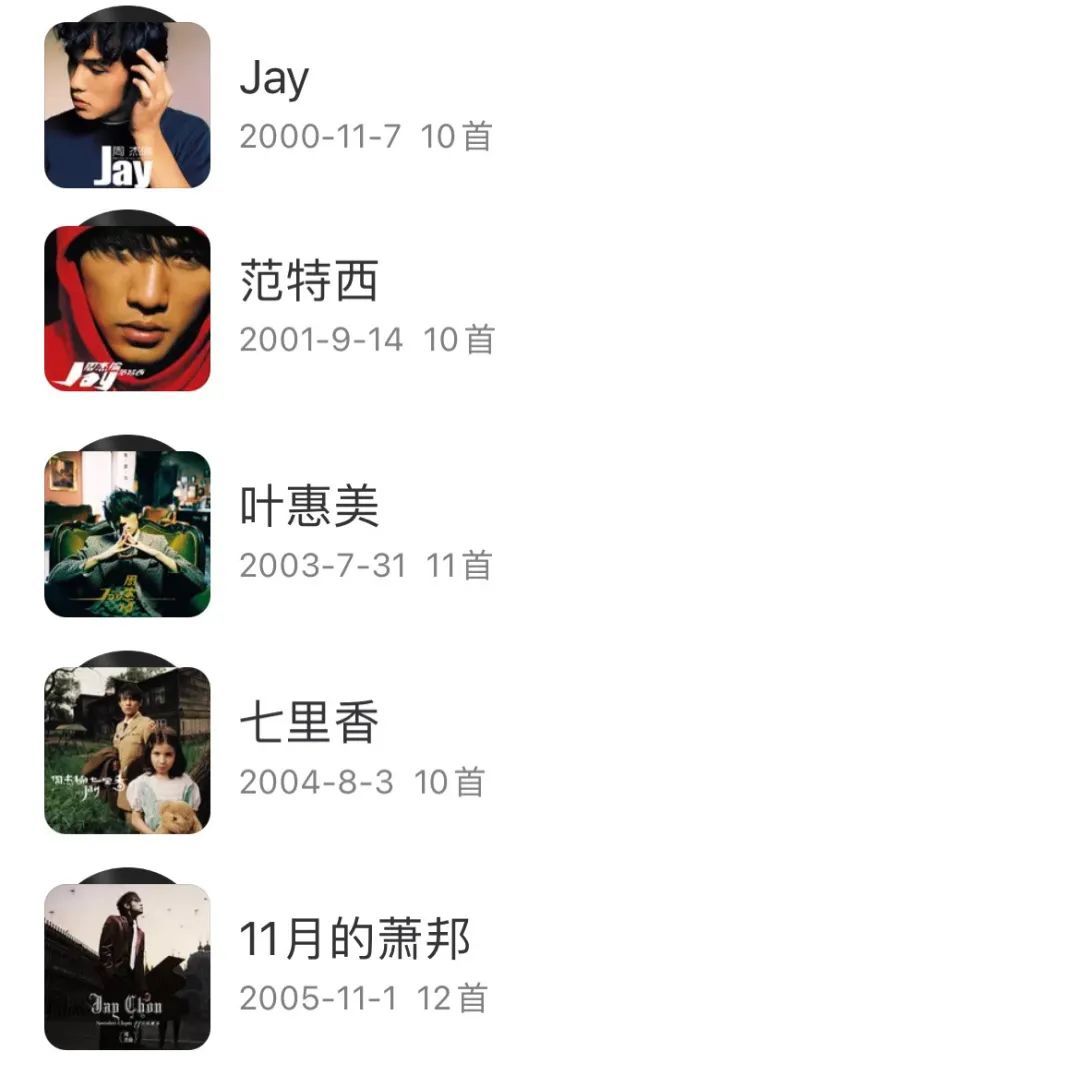
Task: View the 叶惠美 album
Action: coord(308,507)
